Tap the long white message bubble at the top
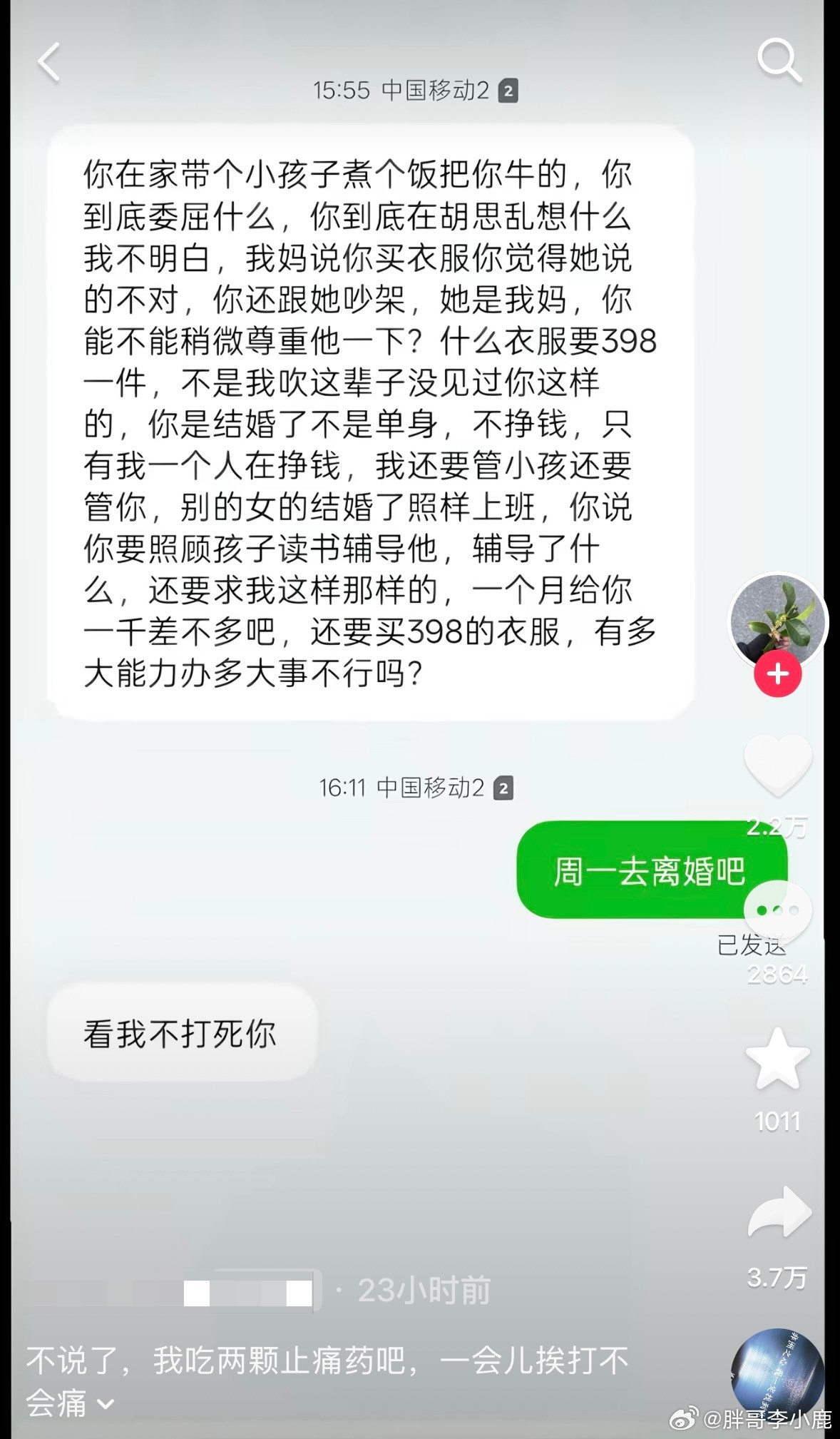The width and height of the screenshot is (840, 1439). click(x=371, y=421)
